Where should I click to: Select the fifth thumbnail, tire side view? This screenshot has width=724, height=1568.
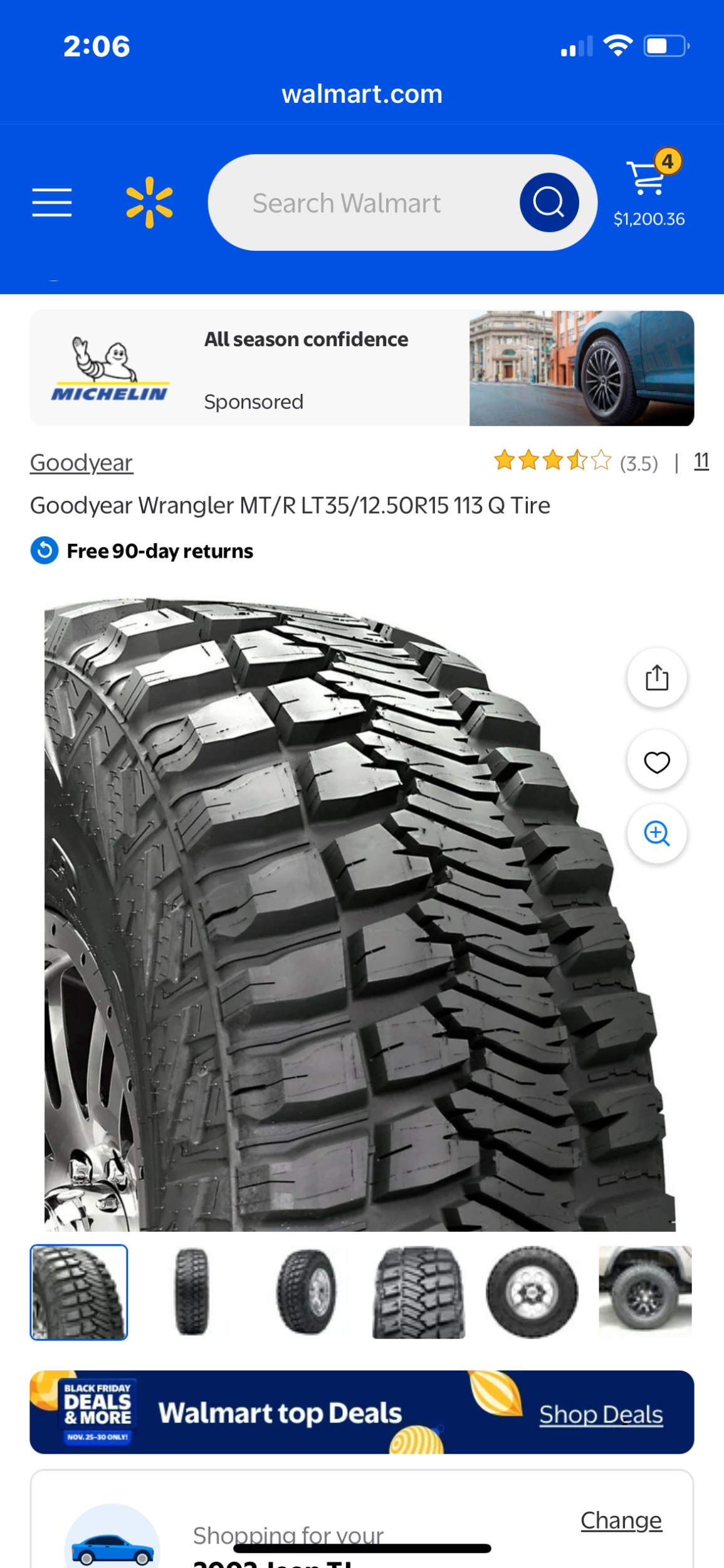coord(532,1292)
